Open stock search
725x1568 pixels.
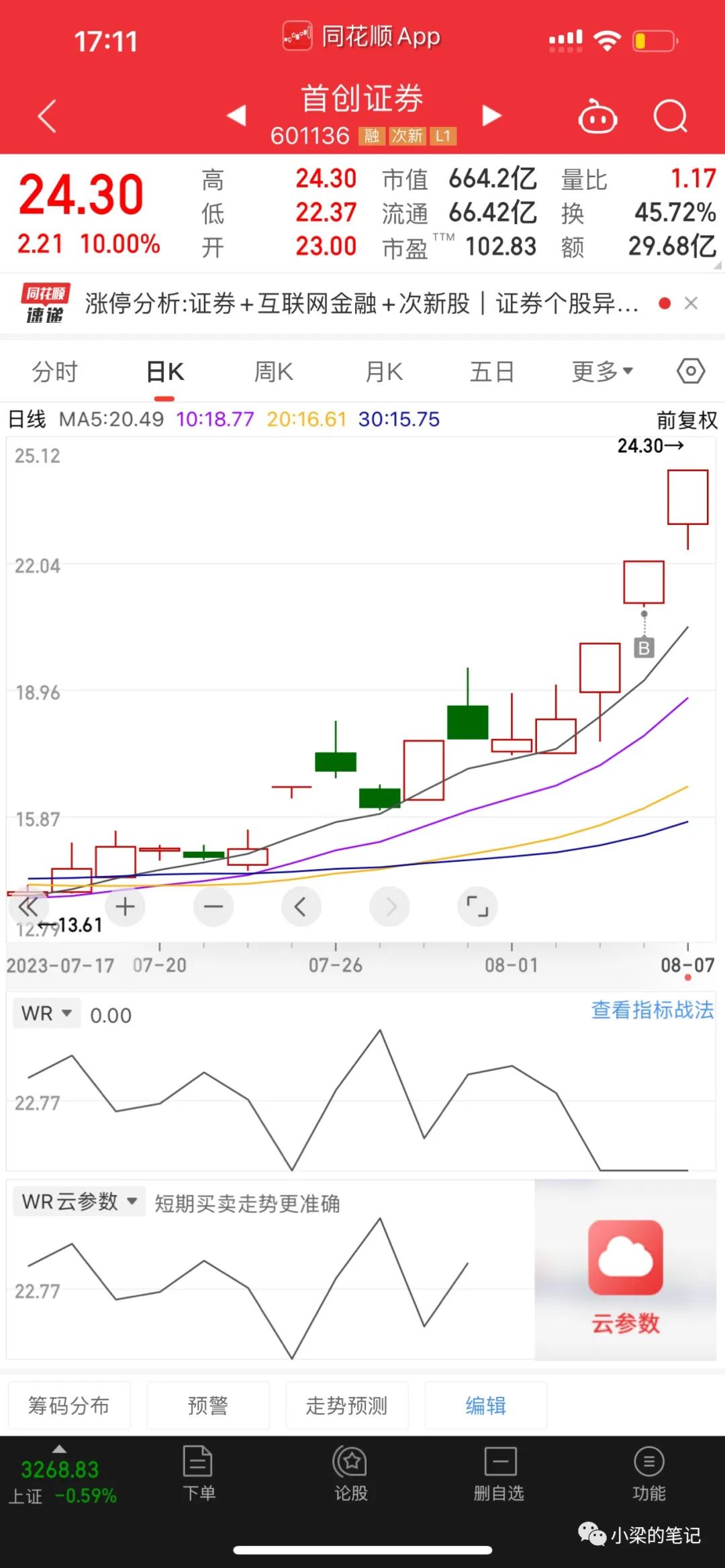click(670, 117)
